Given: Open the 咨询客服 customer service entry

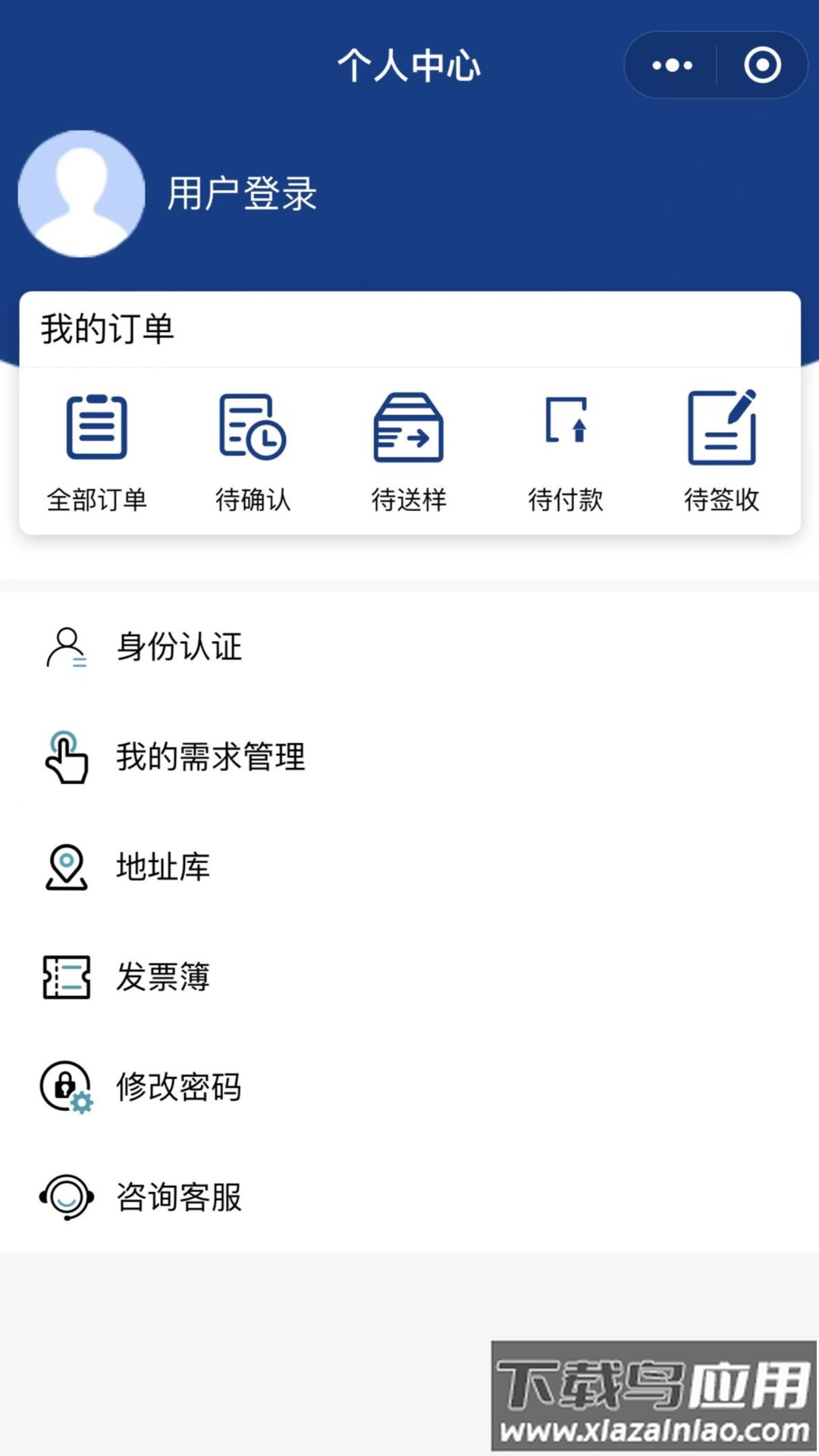Looking at the screenshot, I should click(x=180, y=1197).
